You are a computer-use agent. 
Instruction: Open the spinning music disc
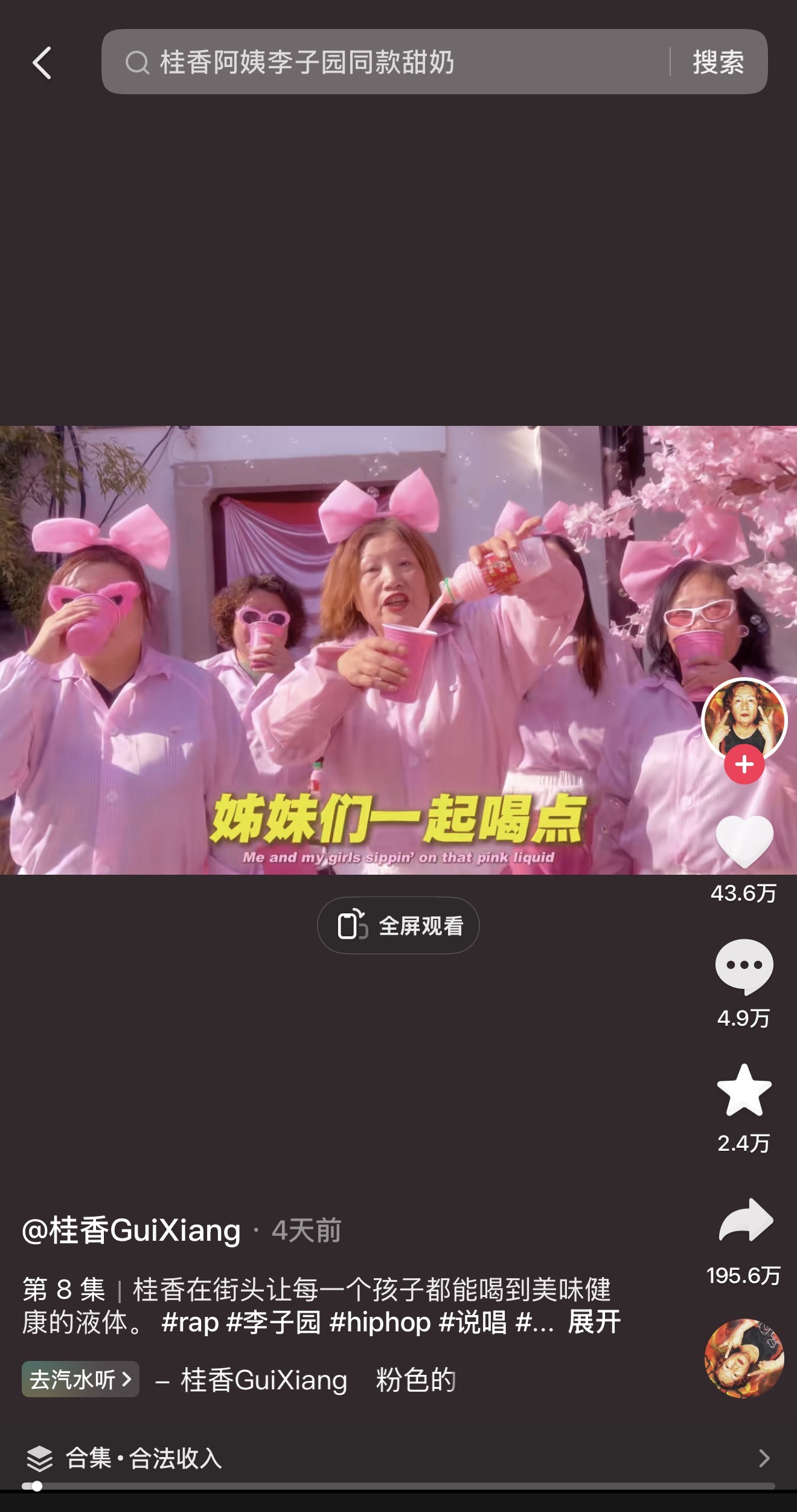[744, 1359]
